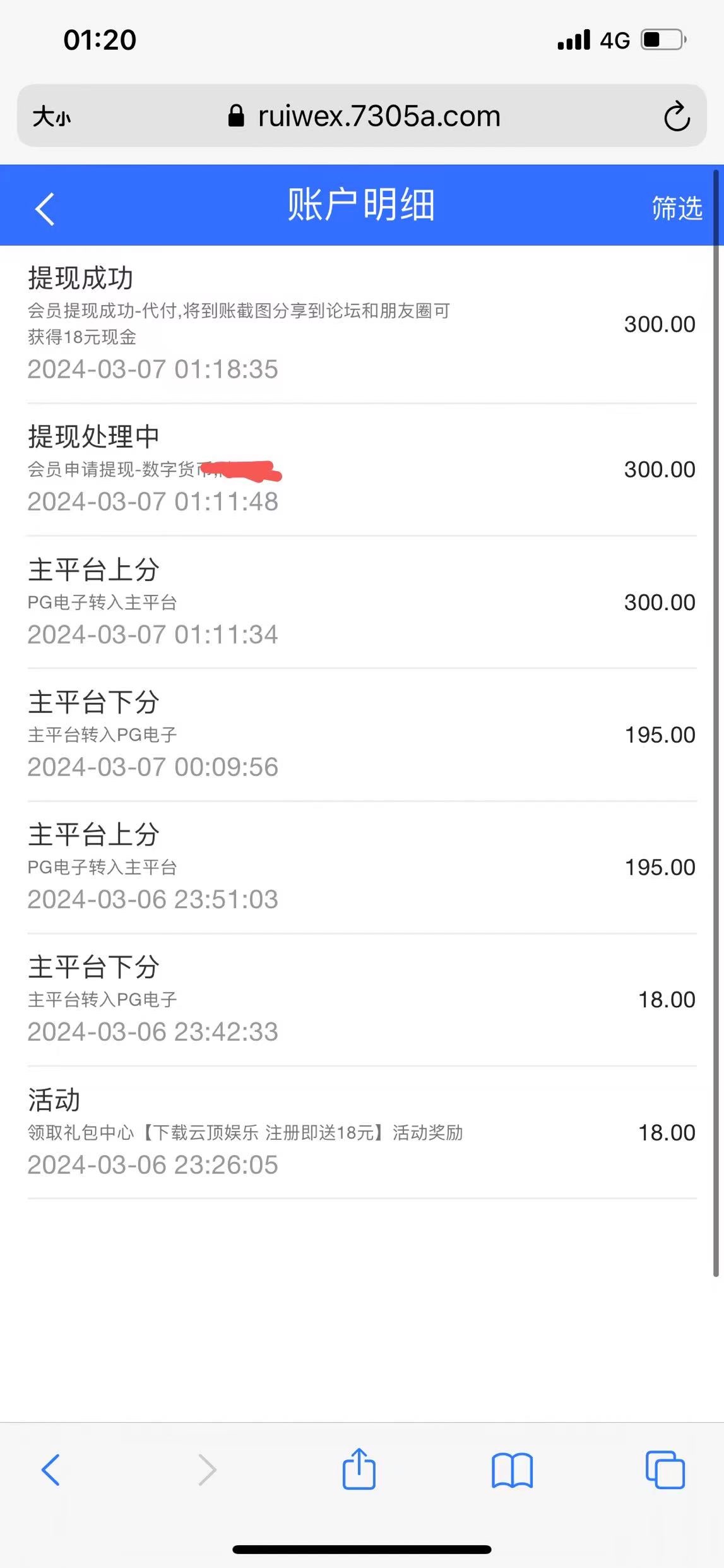This screenshot has width=724, height=1568.
Task: Tap the ruiwex.7305a.com address field
Action: [x=364, y=117]
